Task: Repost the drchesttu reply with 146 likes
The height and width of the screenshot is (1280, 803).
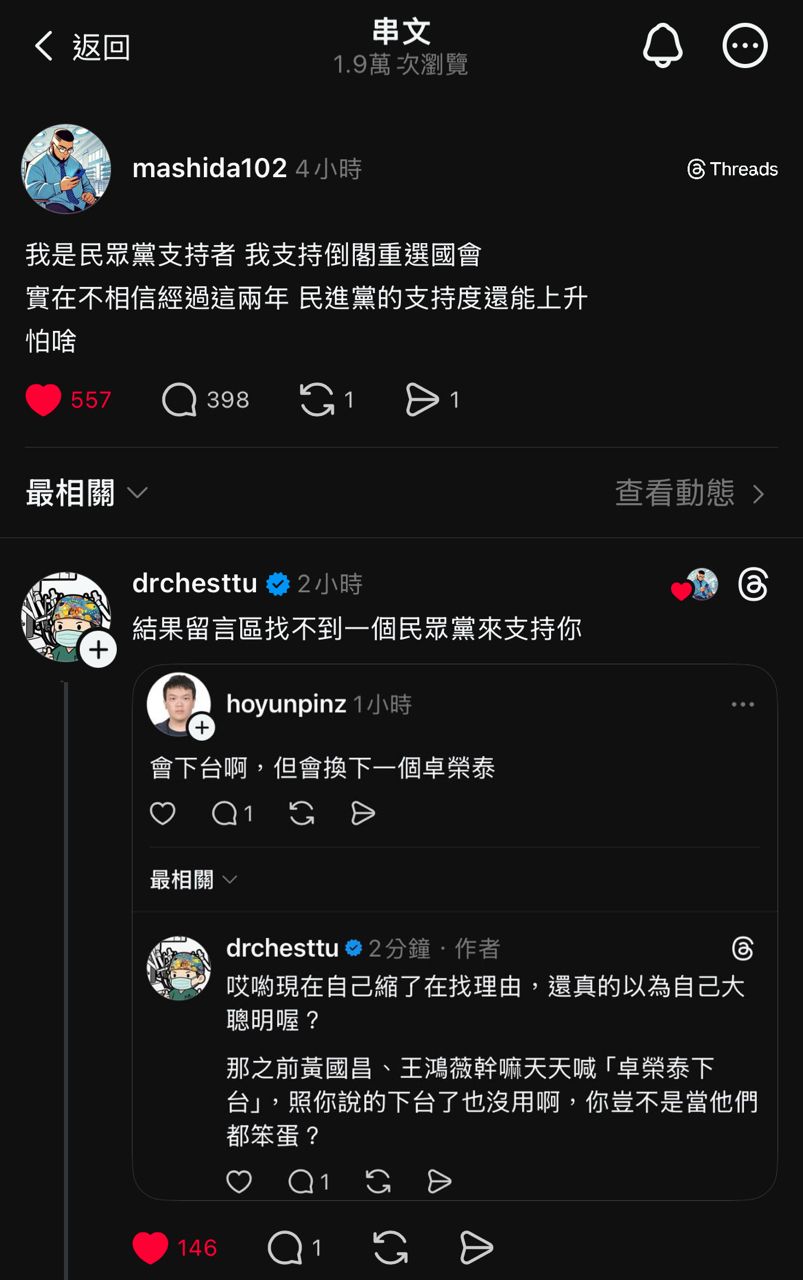Action: click(389, 1247)
